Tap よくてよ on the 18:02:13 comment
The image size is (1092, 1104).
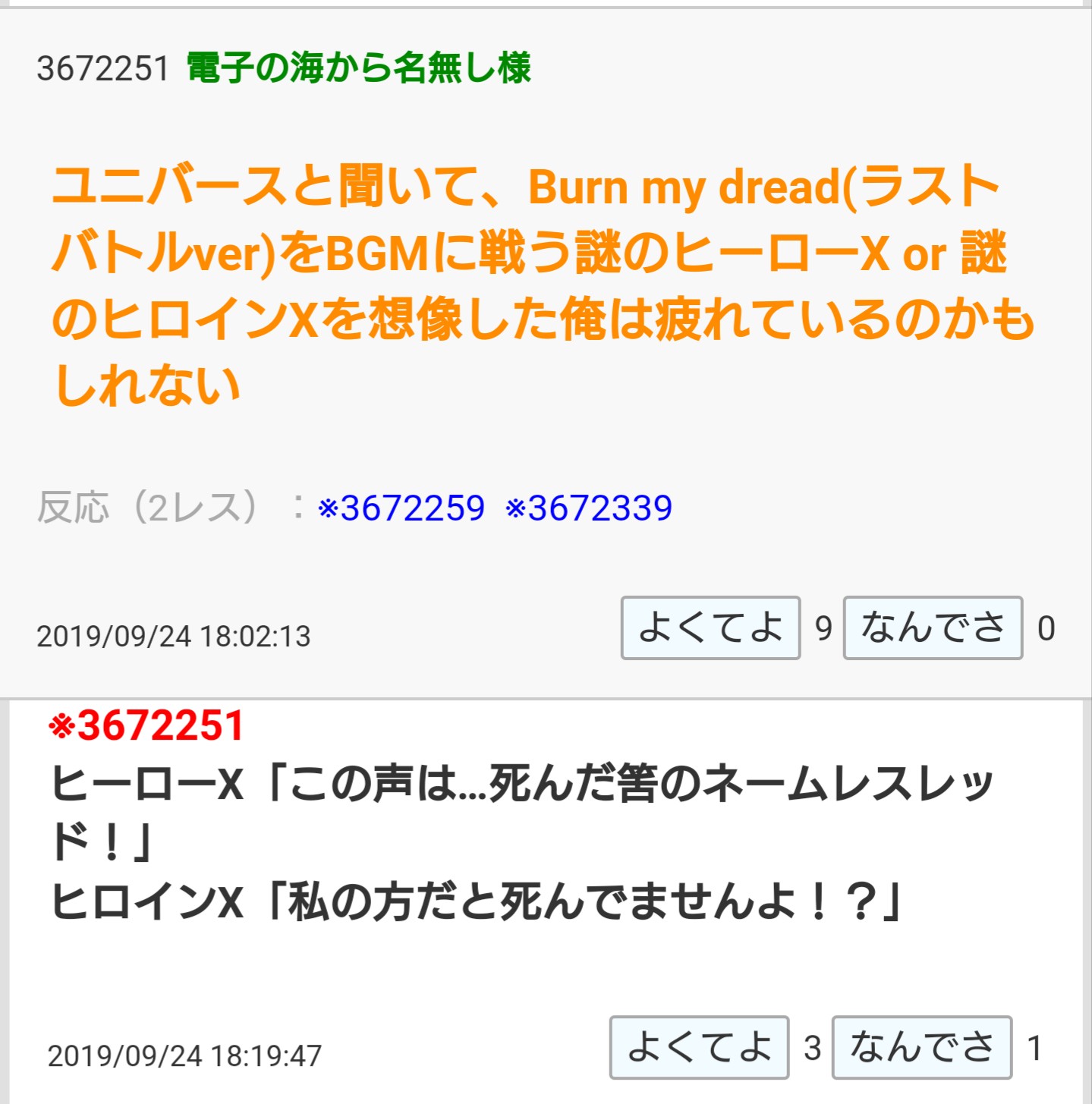(x=710, y=627)
